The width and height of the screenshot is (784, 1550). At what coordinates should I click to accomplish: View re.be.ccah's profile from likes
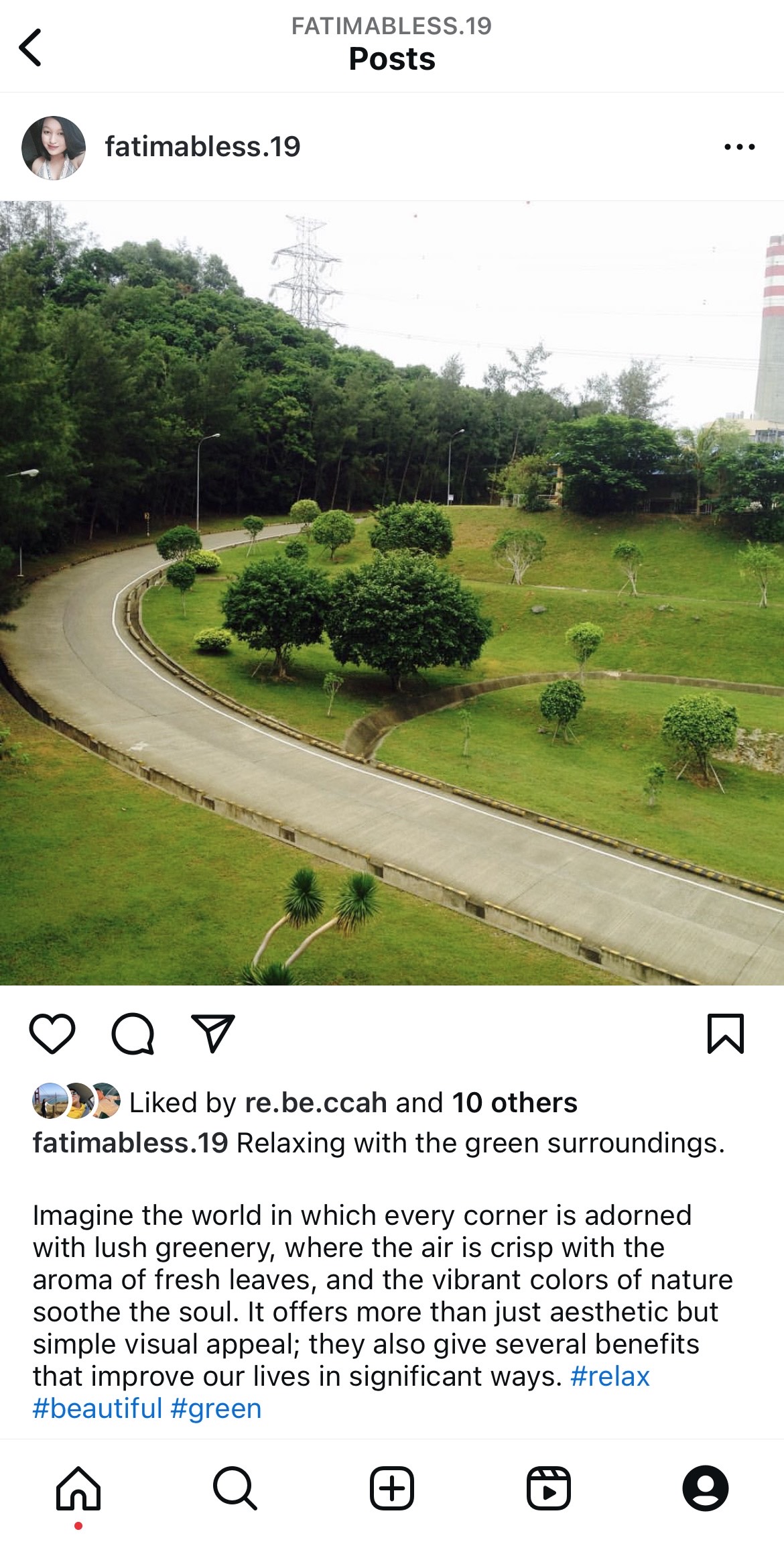pos(316,1103)
